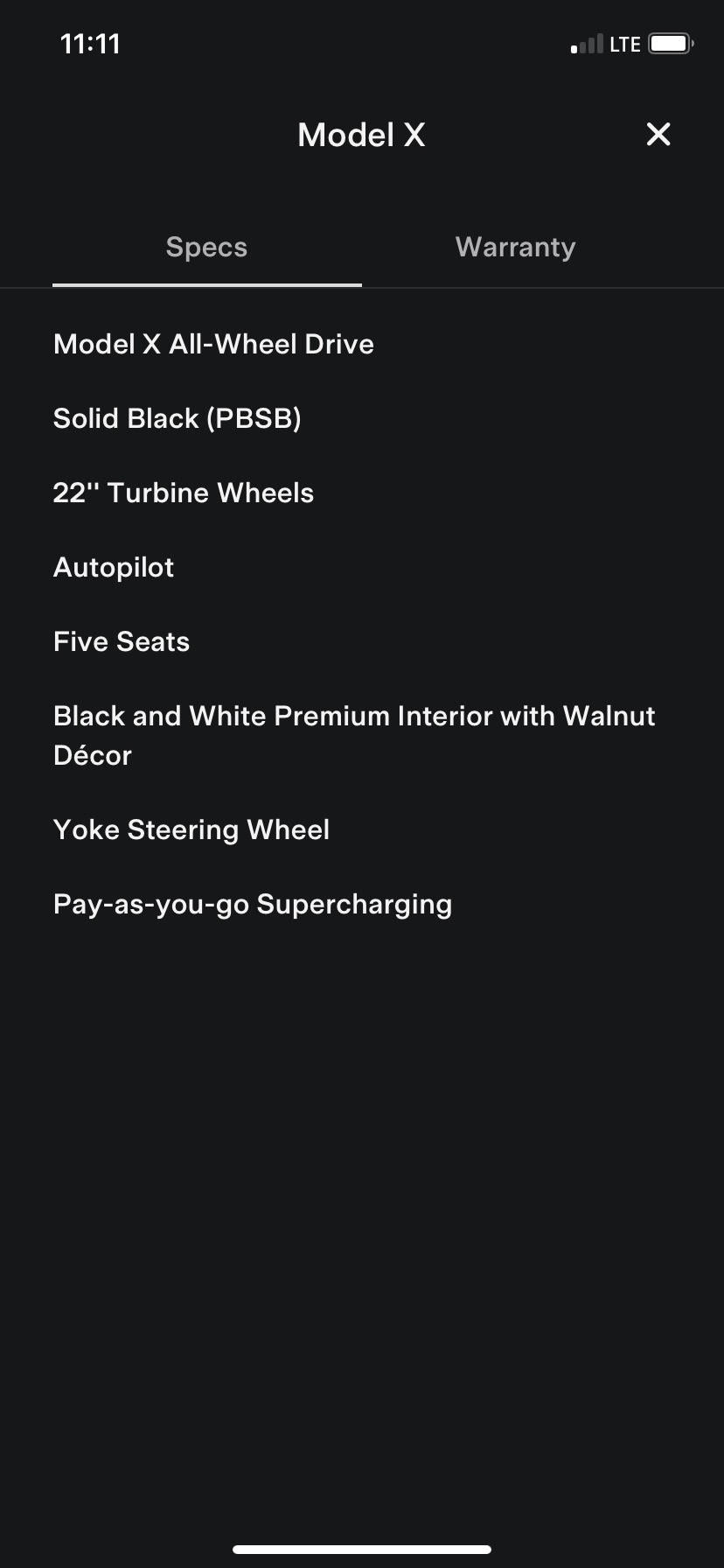Screen dimensions: 724x1568
Task: Tap the cellular signal indicator
Action: [x=587, y=43]
